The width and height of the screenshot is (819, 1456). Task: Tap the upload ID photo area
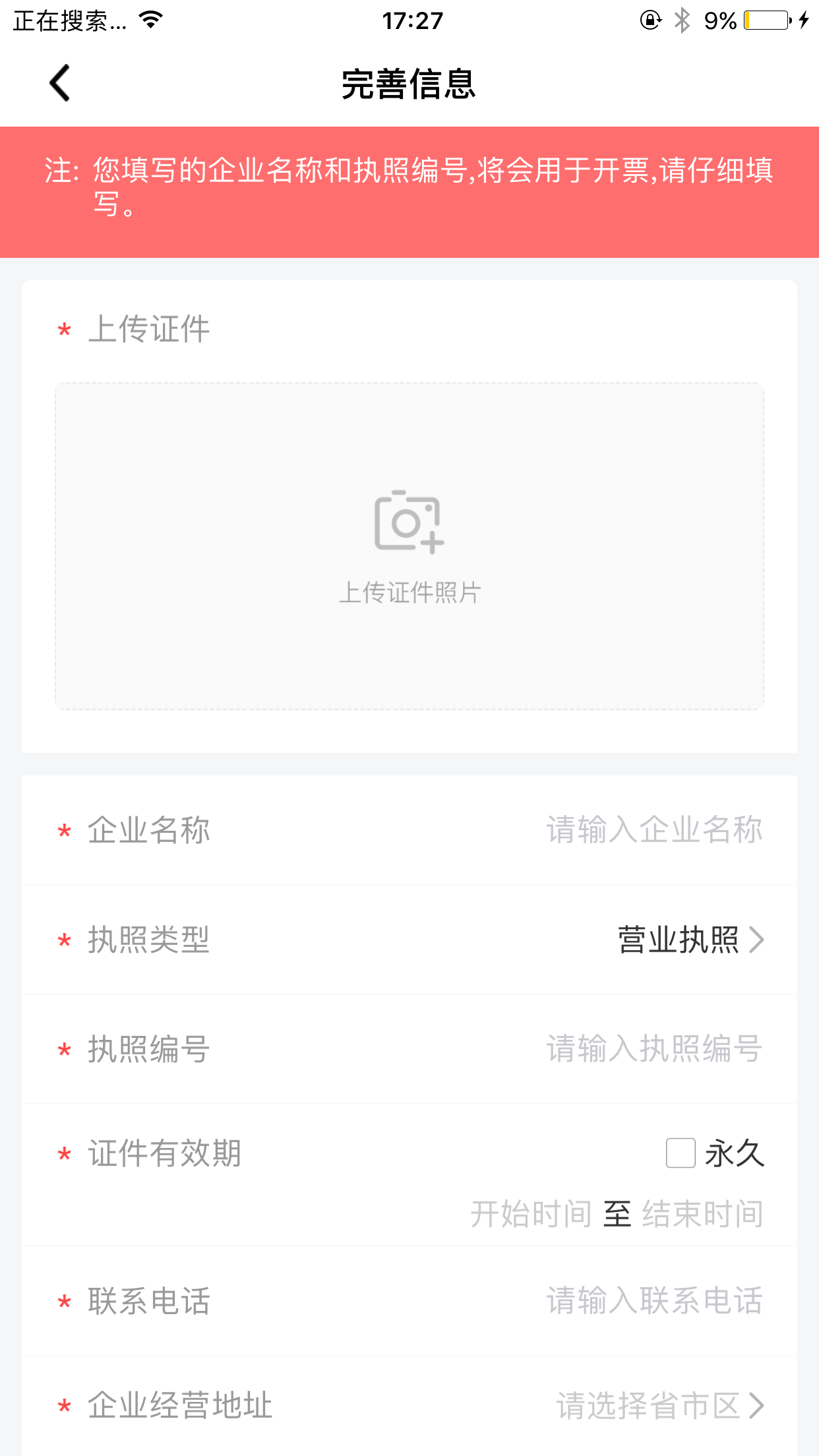click(x=409, y=546)
